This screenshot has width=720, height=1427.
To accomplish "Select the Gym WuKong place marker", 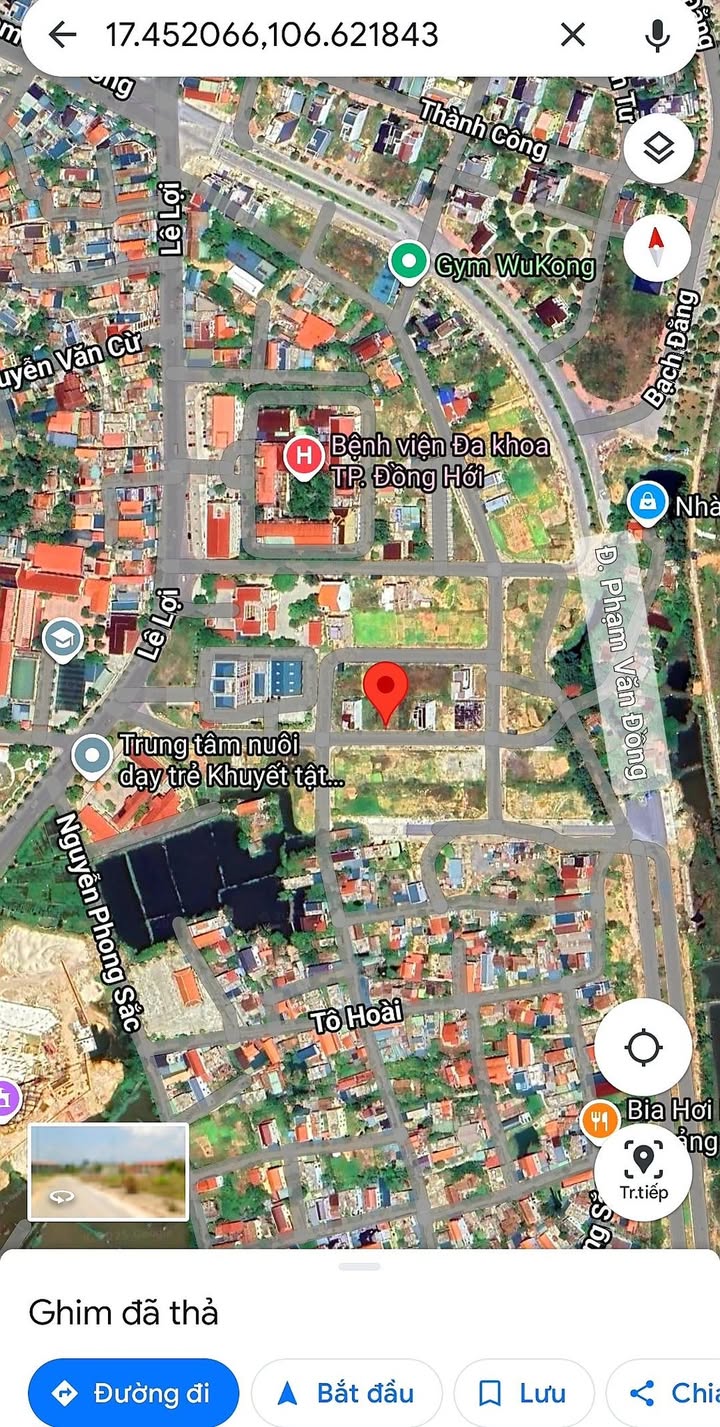I will (407, 262).
